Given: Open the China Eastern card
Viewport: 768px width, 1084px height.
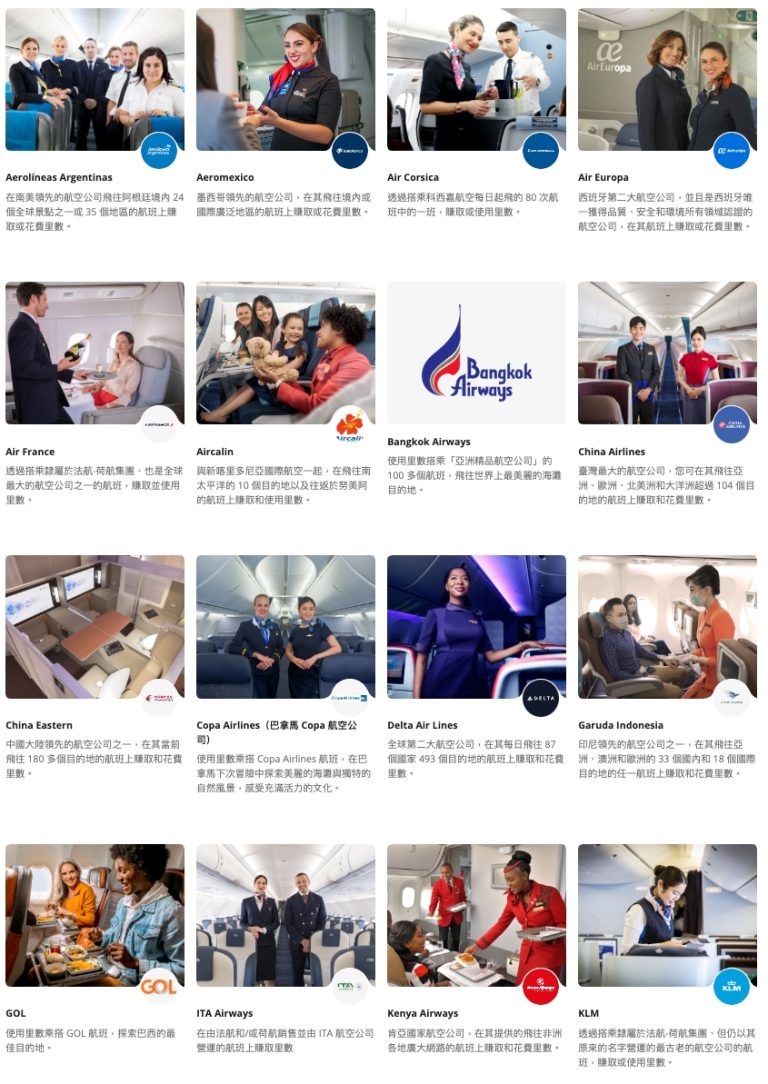Looking at the screenshot, I should pos(95,627).
